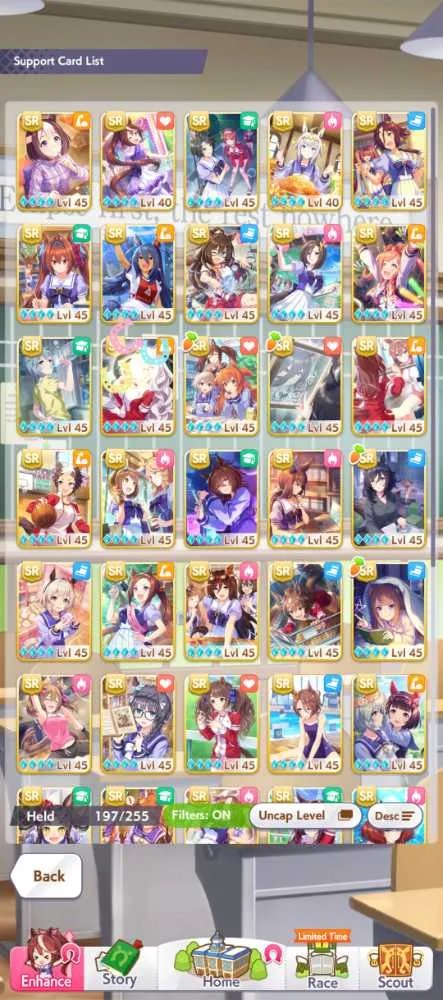Image resolution: width=443 pixels, height=1000 pixels.
Task: Go to the Home tab
Action: pos(221,964)
